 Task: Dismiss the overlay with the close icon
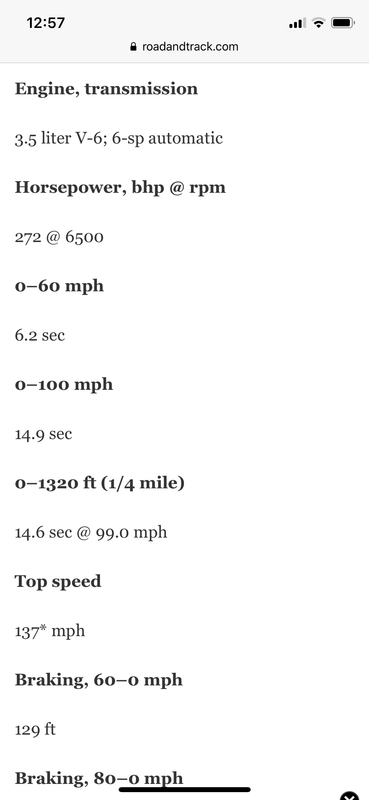click(349, 796)
